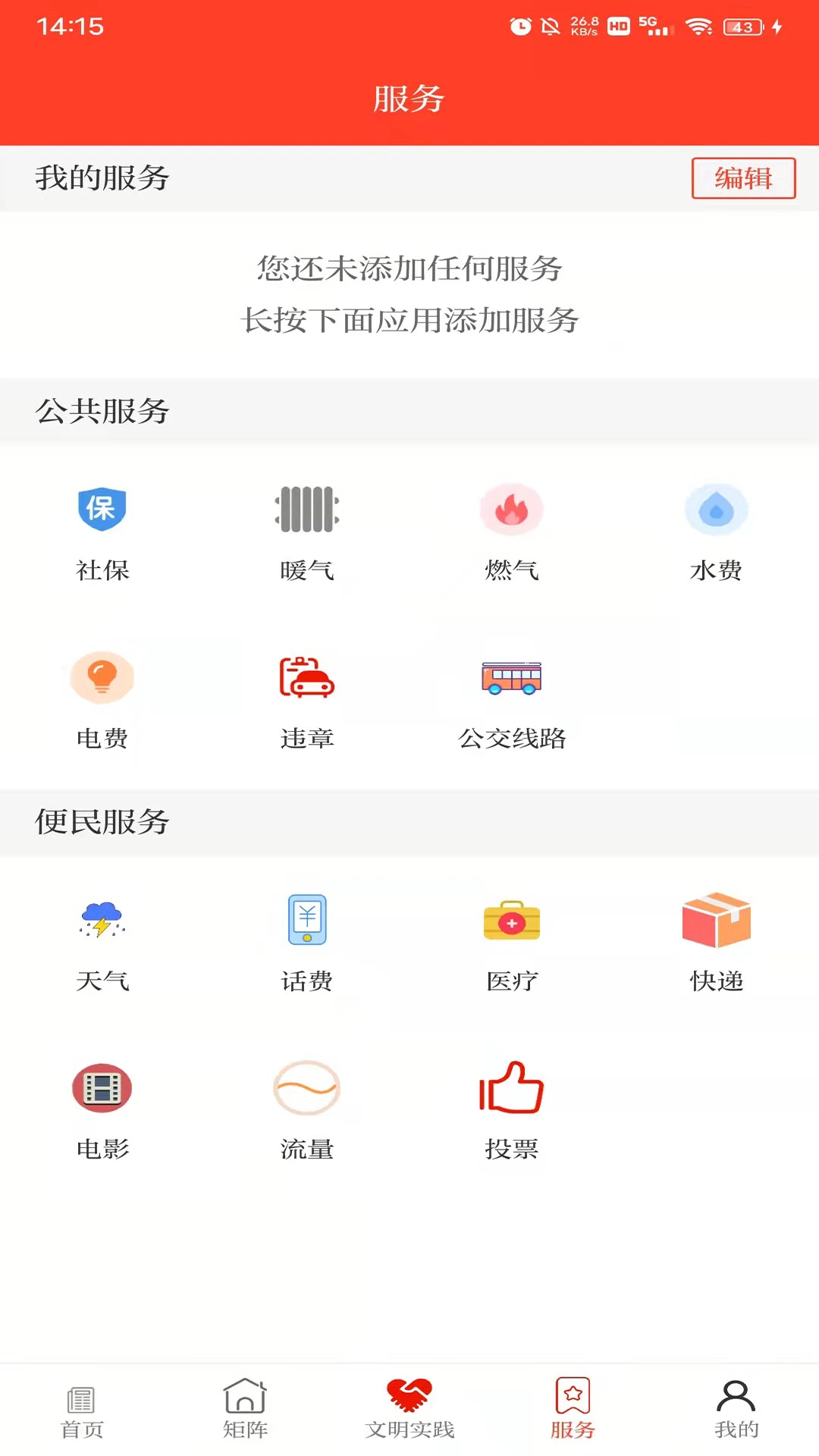Tap the 电影 movie service icon
The width and height of the screenshot is (819, 1456).
(102, 1107)
